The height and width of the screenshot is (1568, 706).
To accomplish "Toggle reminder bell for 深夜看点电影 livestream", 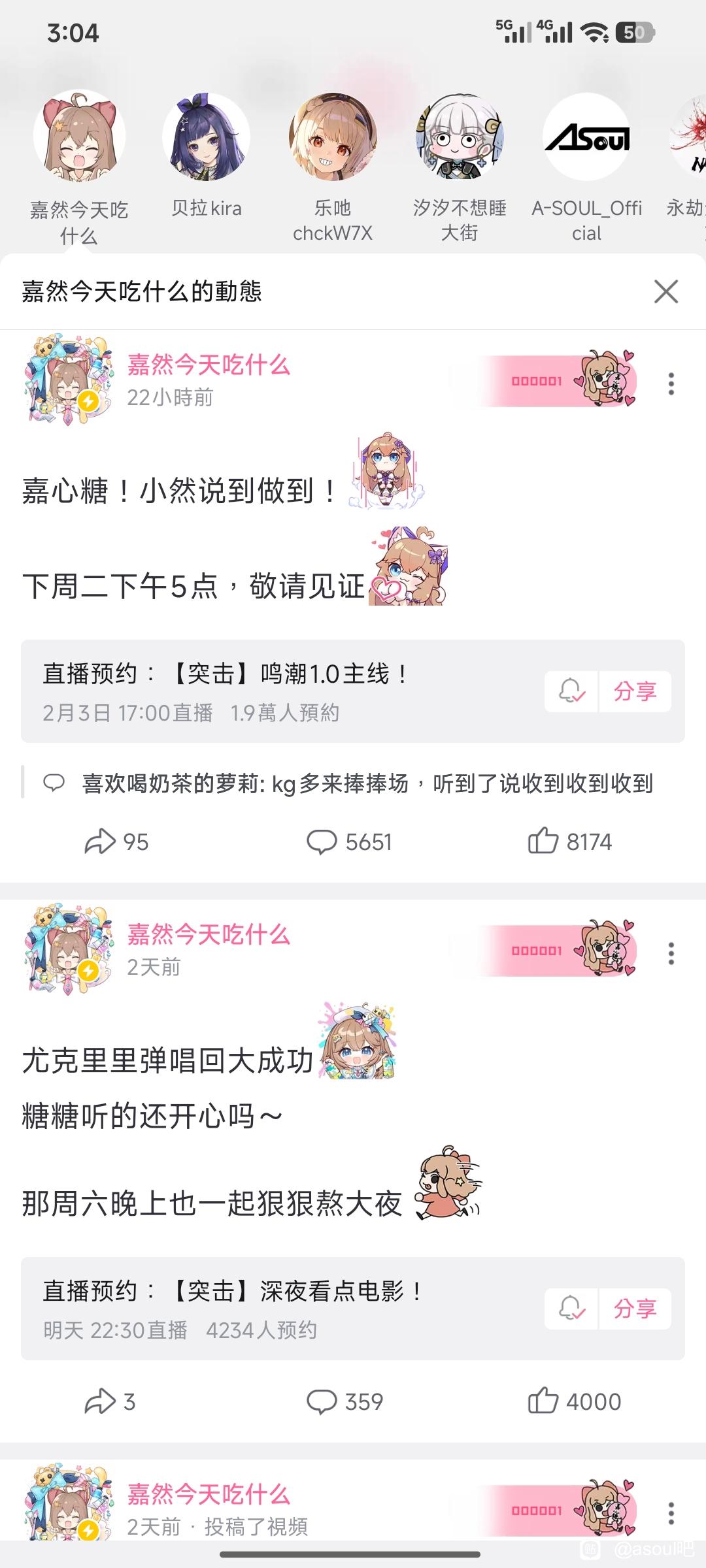I will coord(571,1309).
